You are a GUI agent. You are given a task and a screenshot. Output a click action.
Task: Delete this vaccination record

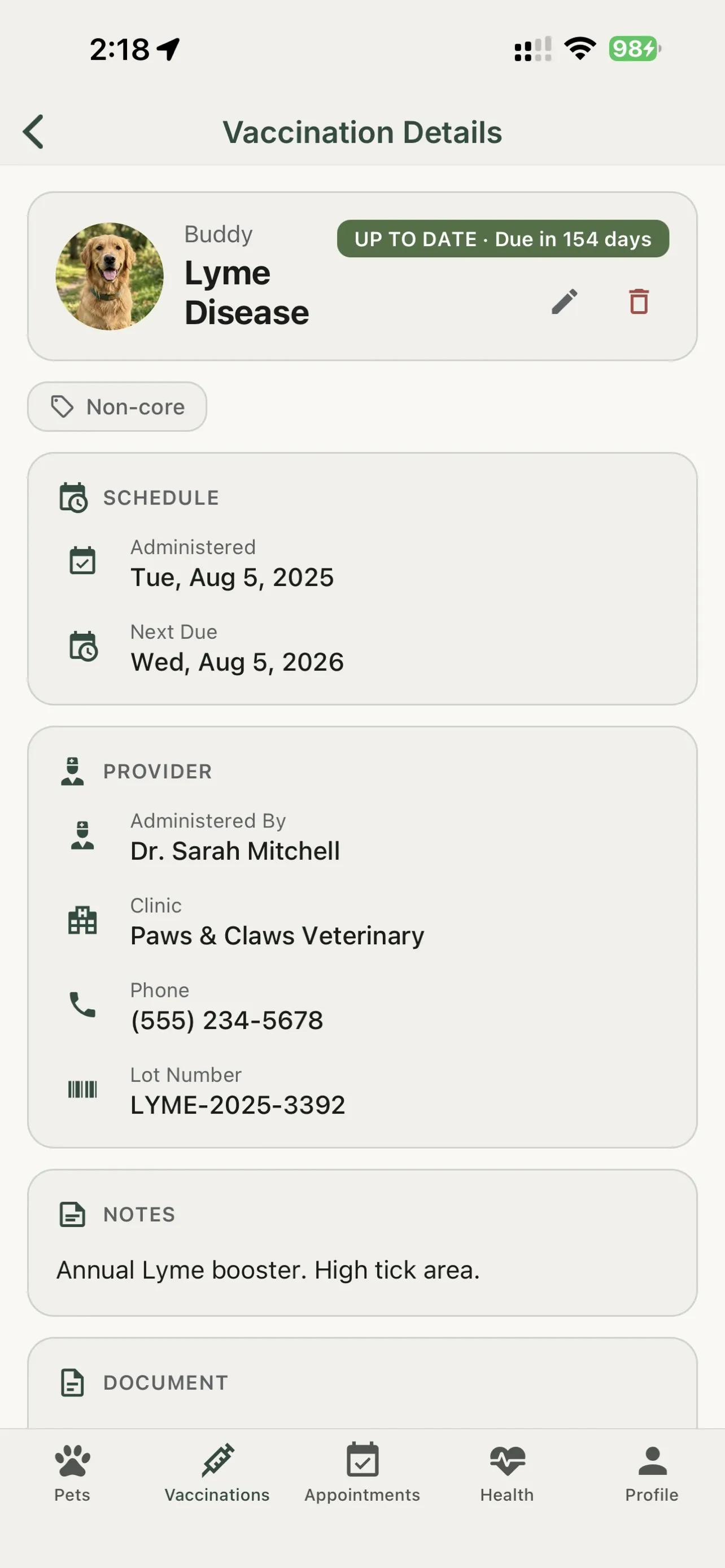coord(639,301)
